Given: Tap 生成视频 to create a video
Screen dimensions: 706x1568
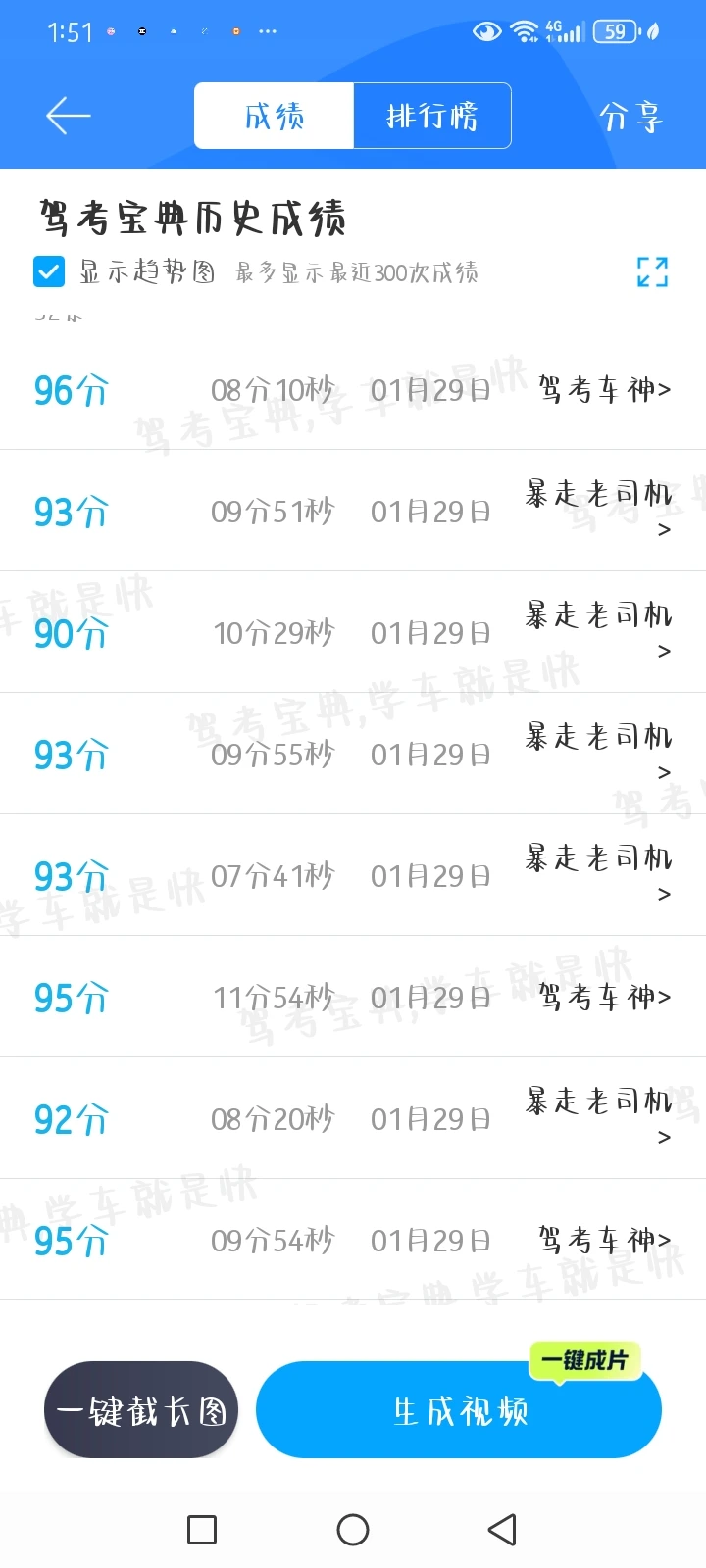Looking at the screenshot, I should (x=459, y=1410).
